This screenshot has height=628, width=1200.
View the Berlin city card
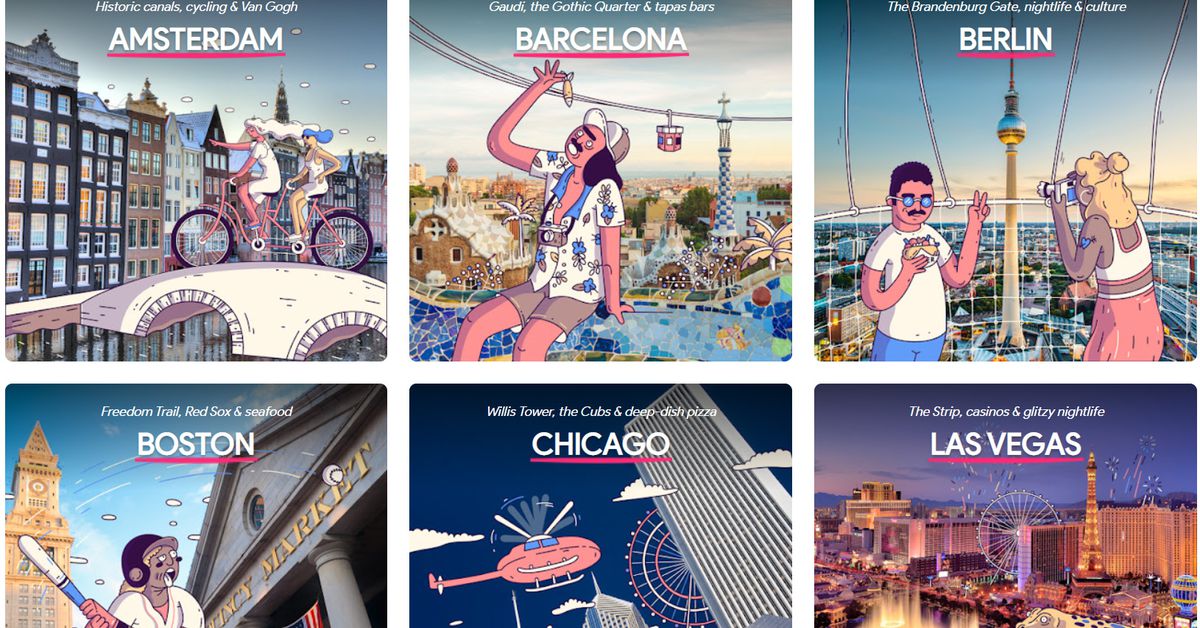pyautogui.click(x=1005, y=180)
